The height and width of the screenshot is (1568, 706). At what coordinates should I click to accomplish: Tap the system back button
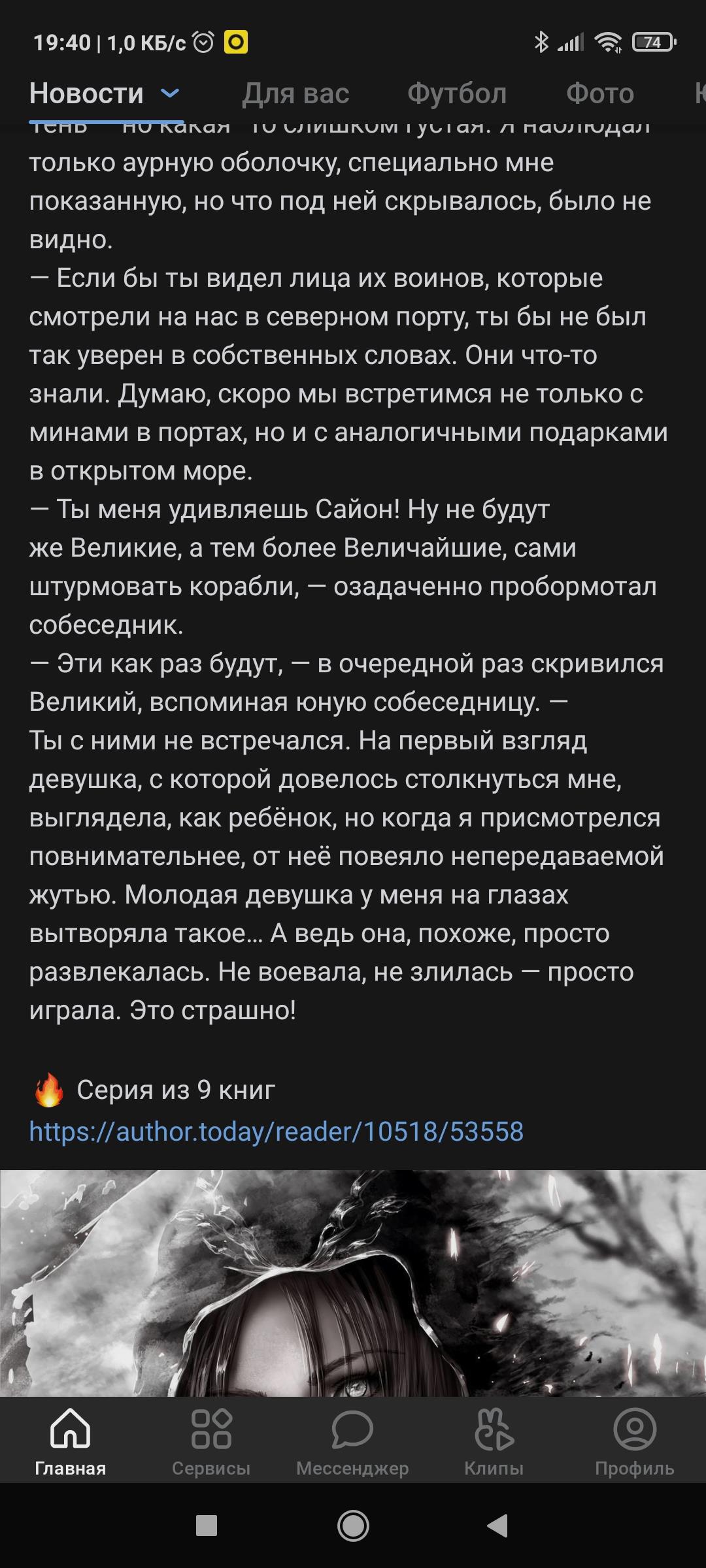pyautogui.click(x=498, y=1526)
